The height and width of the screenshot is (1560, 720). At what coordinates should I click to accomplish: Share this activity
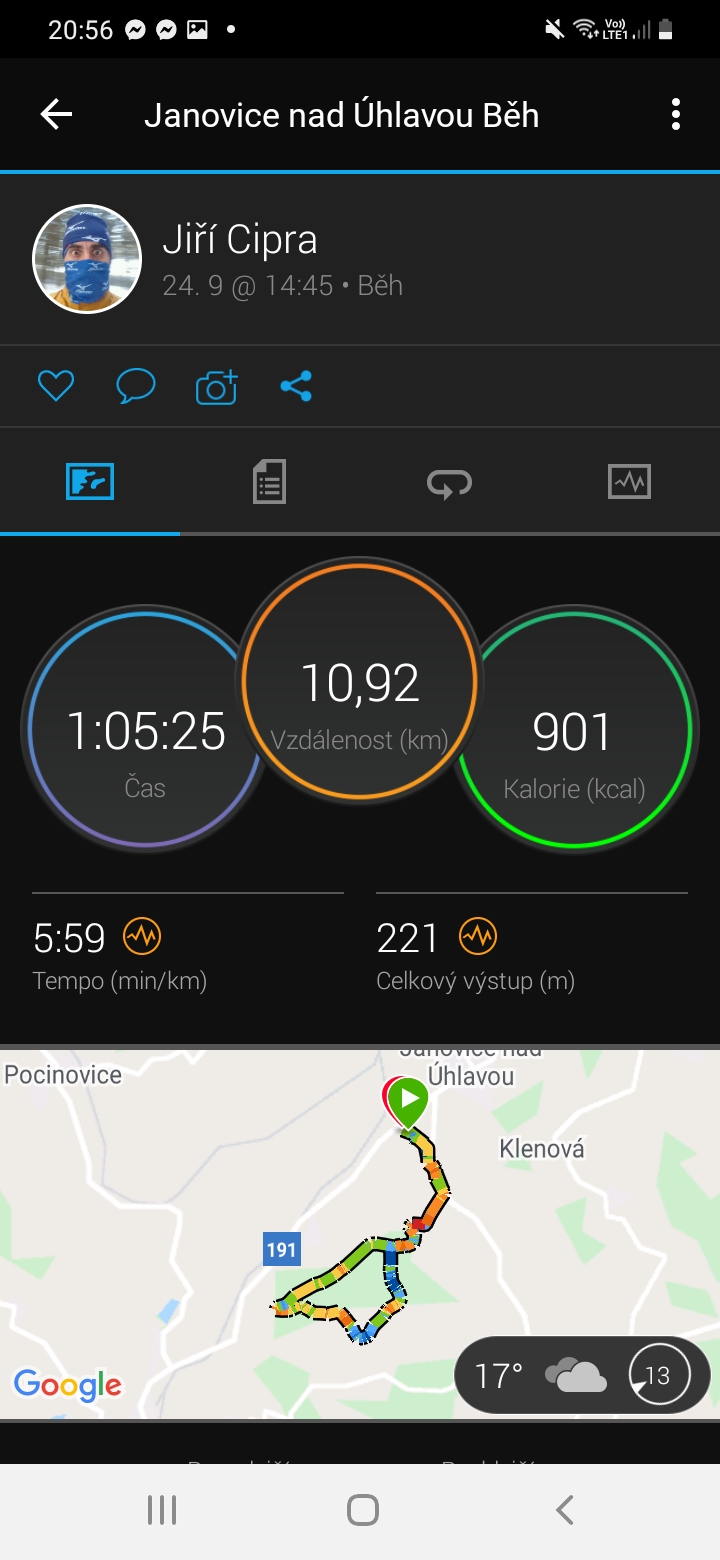pyautogui.click(x=296, y=386)
